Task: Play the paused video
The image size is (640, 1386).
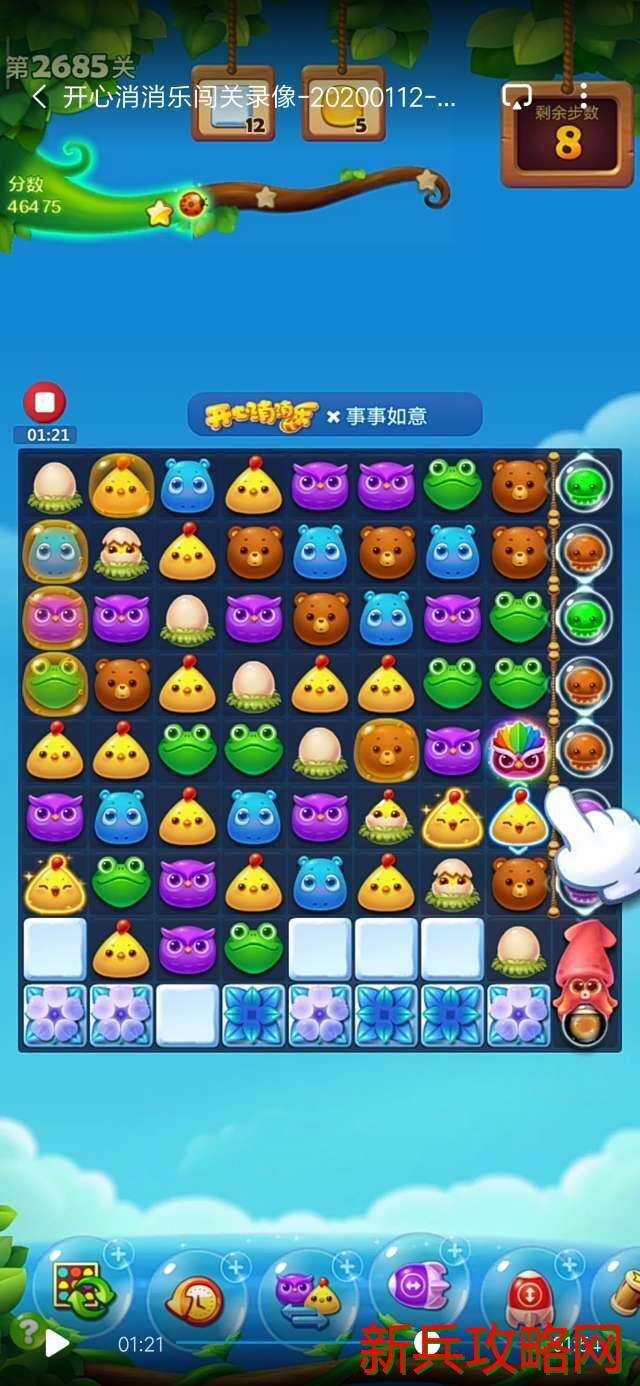Action: click(57, 1343)
